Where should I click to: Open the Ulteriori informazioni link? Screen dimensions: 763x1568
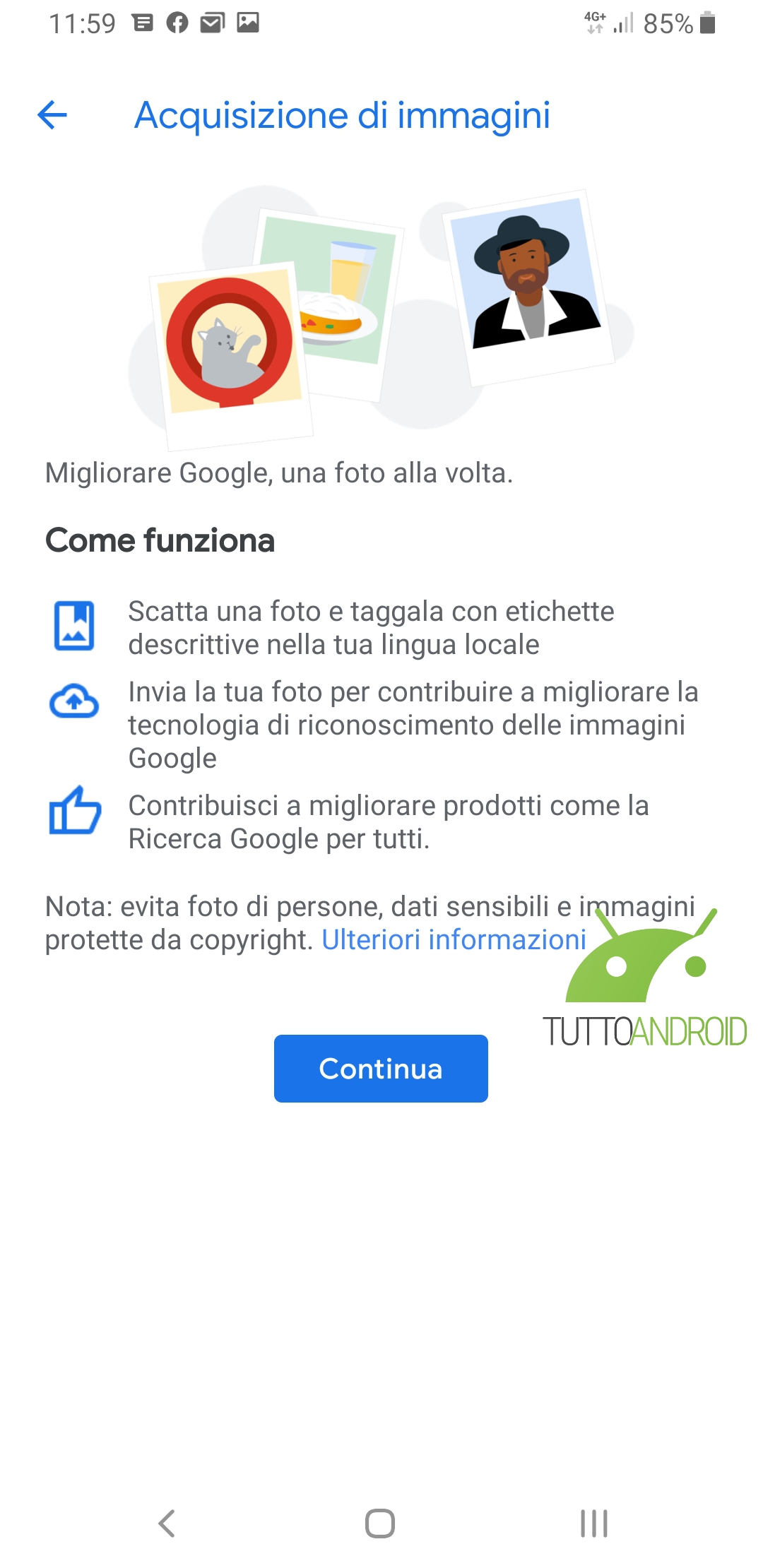[454, 940]
